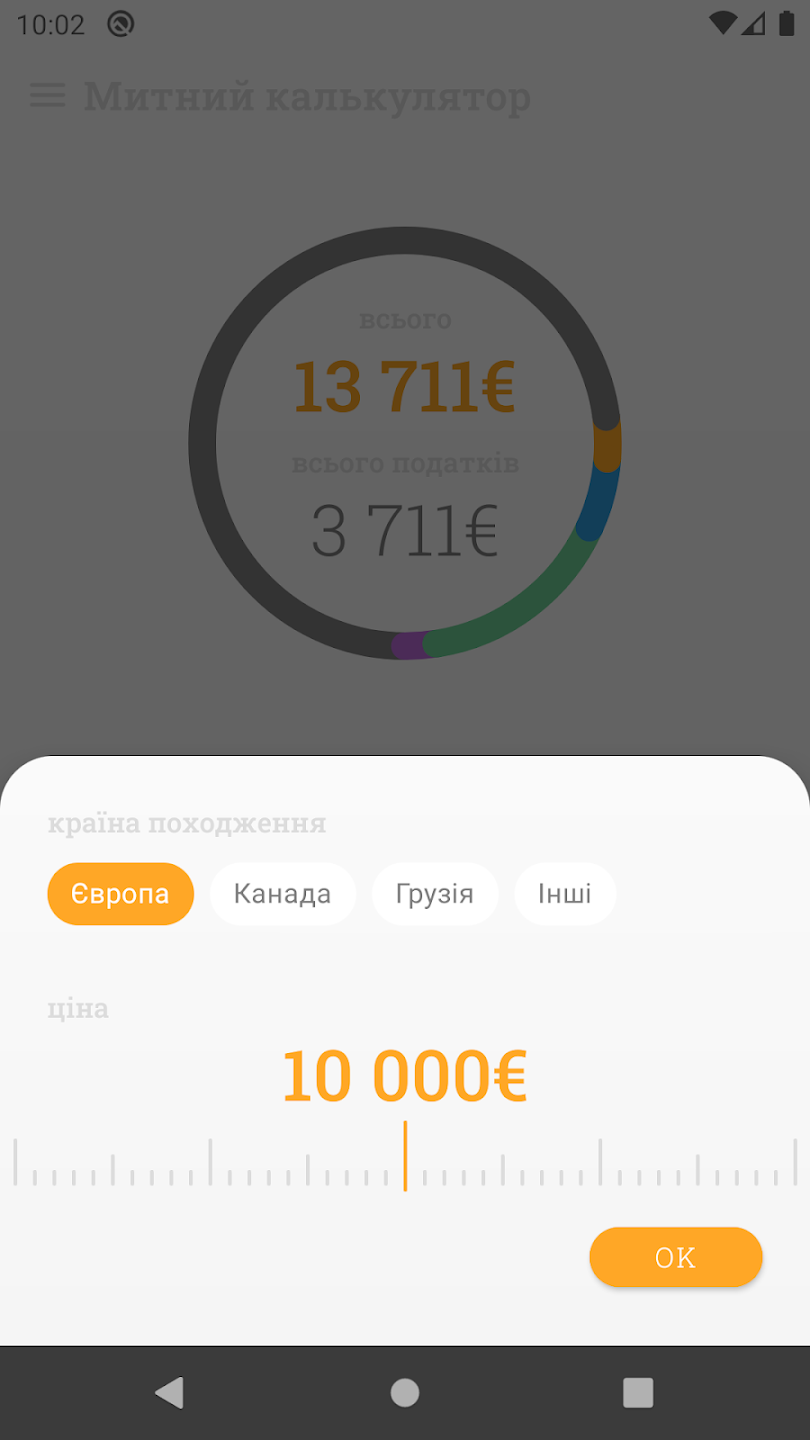The width and height of the screenshot is (810, 1440).
Task: Pick Грузія as origin country
Action: (x=434, y=893)
